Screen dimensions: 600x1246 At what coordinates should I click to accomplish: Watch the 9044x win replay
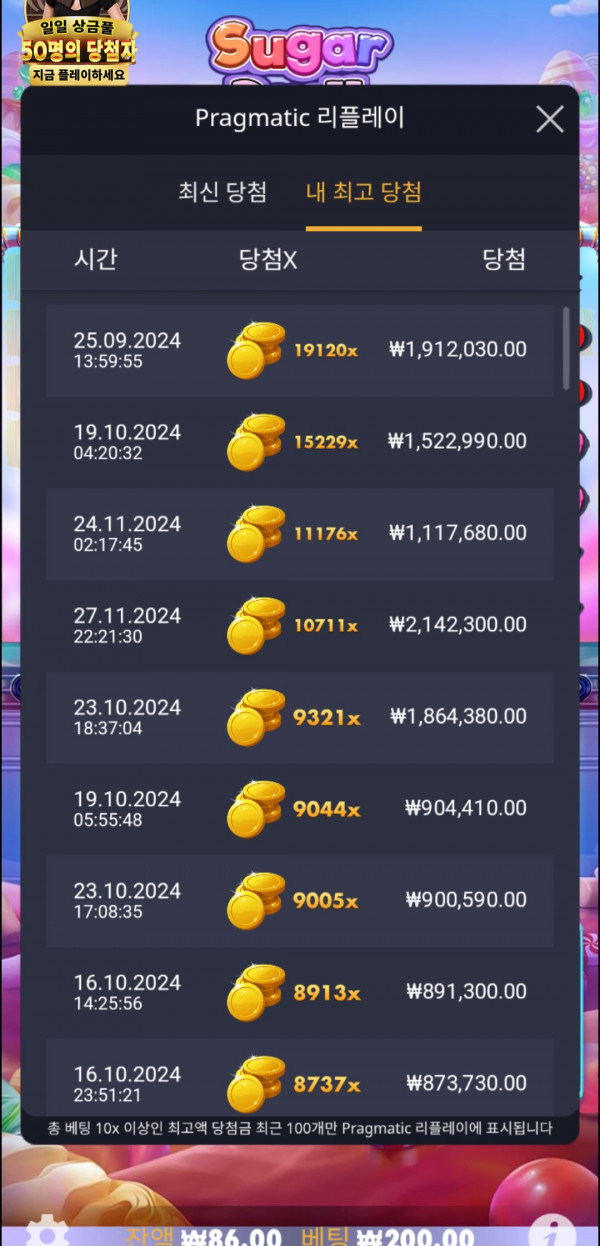(299, 809)
